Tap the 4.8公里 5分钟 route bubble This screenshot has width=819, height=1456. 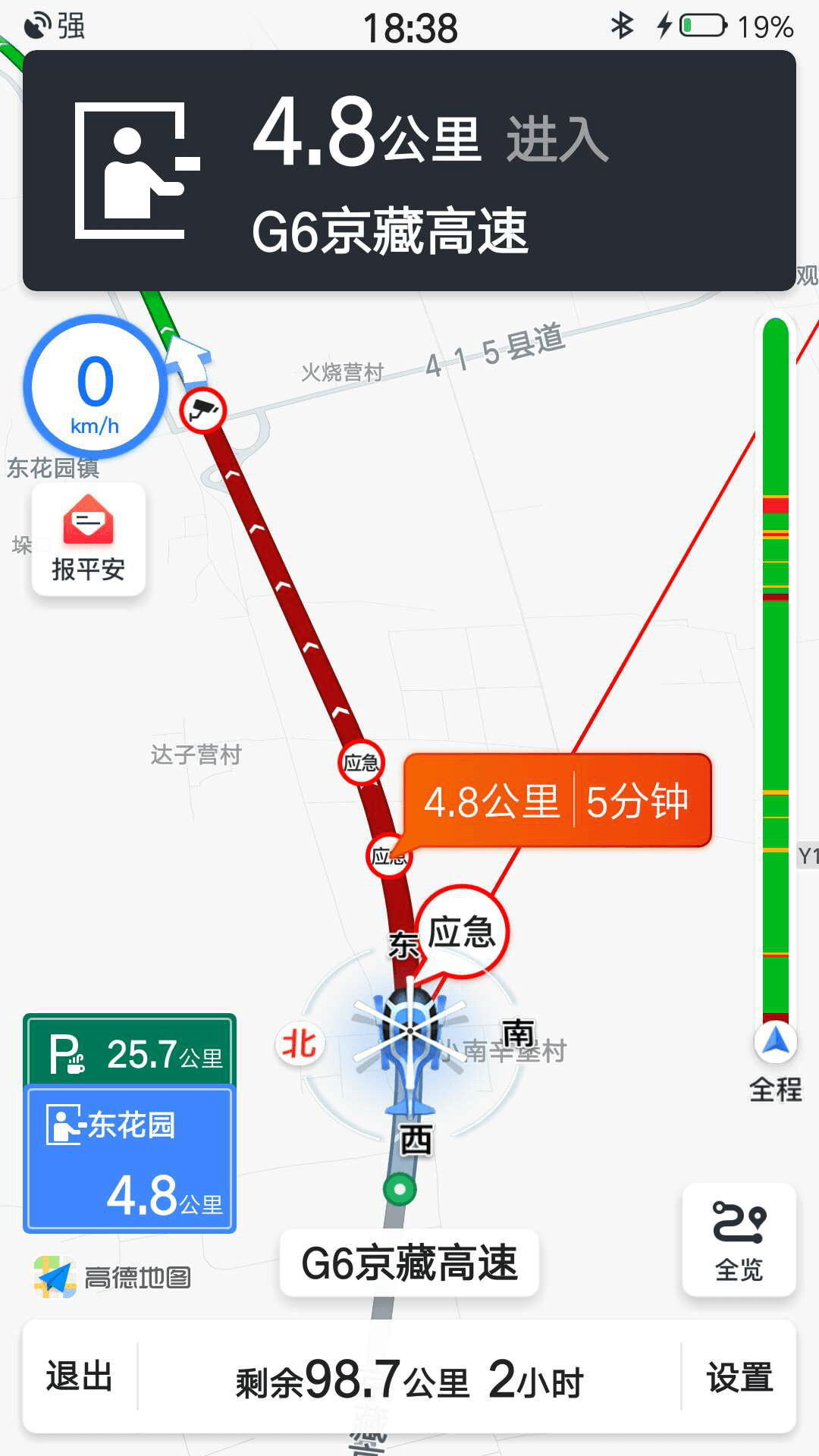pyautogui.click(x=557, y=801)
